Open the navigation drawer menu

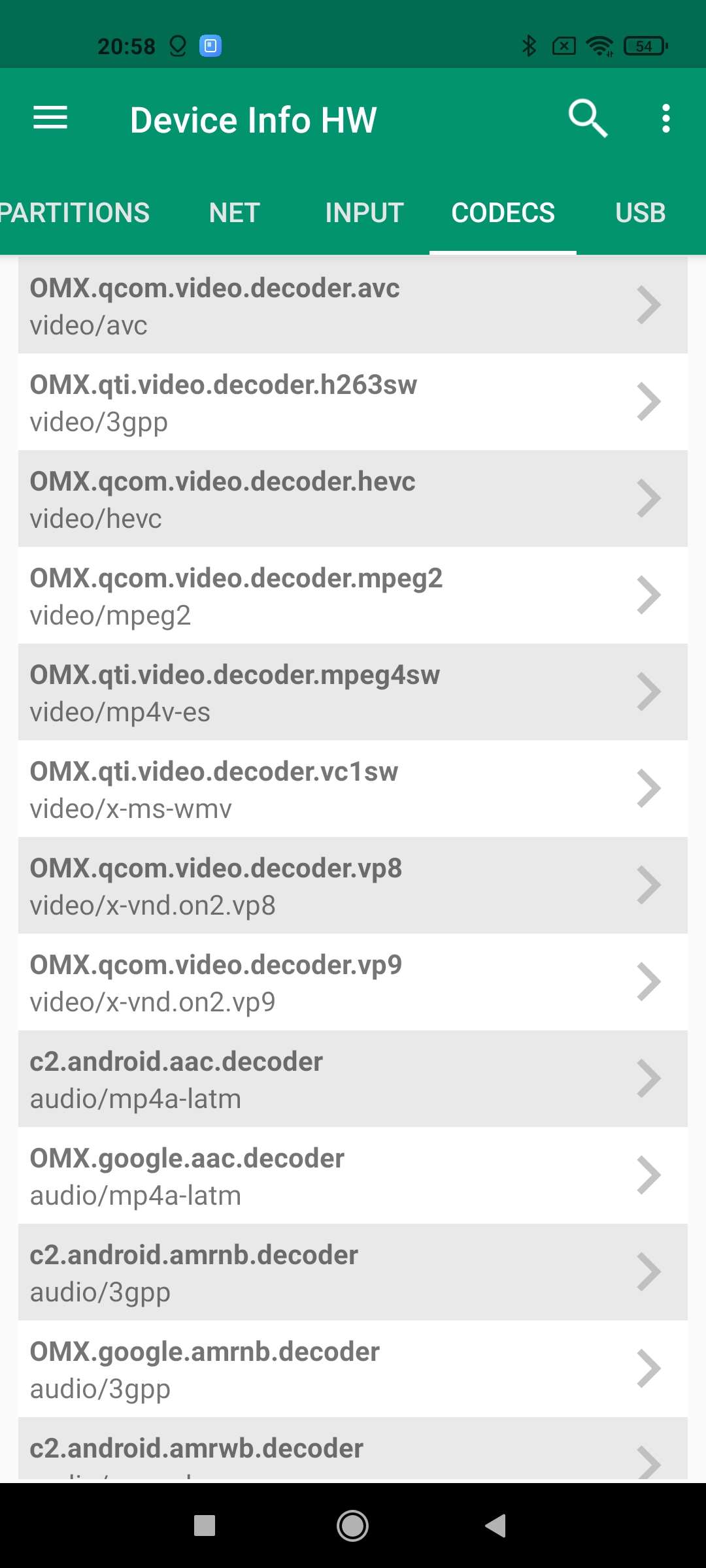[x=50, y=118]
